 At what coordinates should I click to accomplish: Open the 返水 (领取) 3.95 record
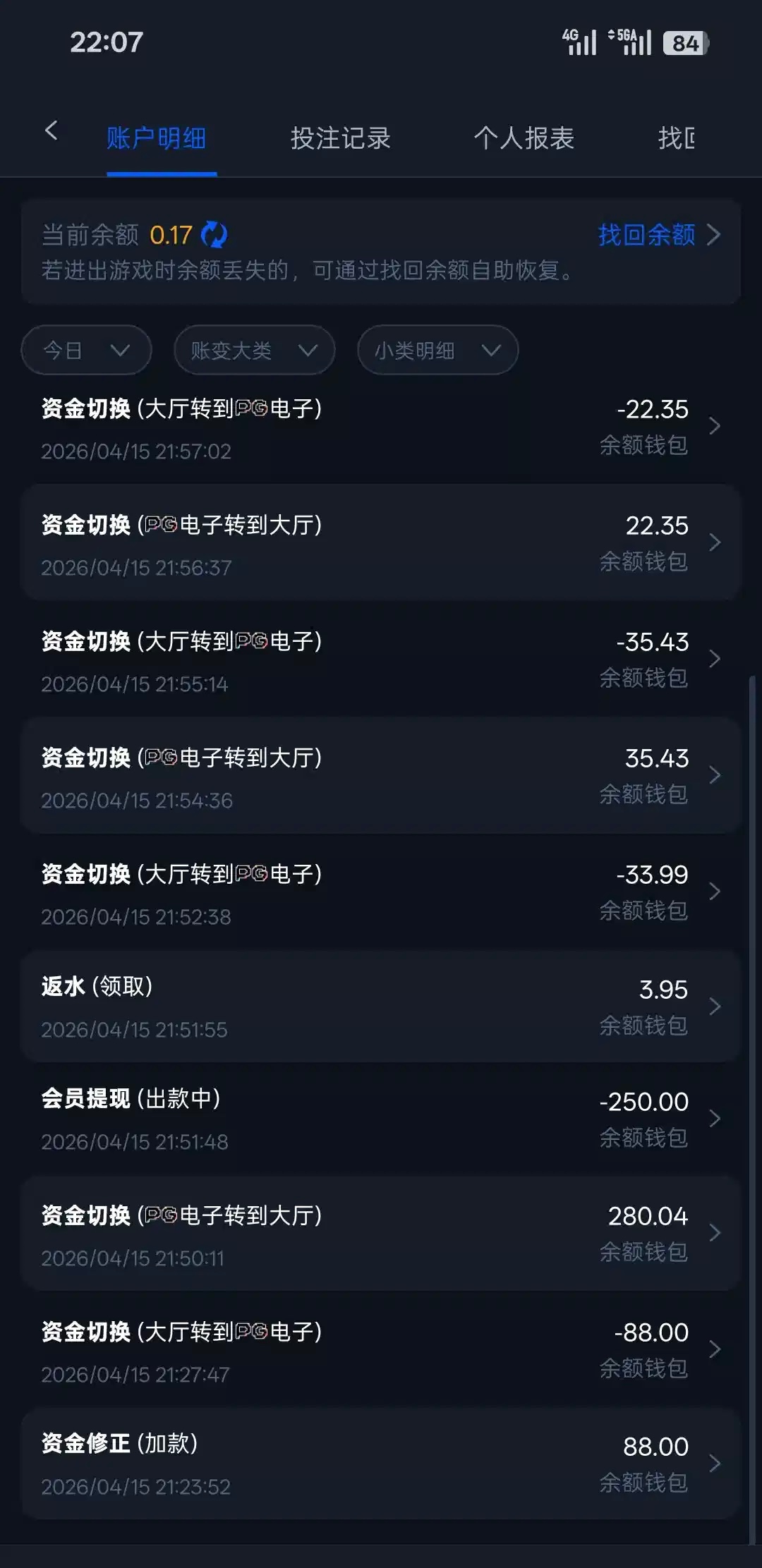(x=381, y=1007)
